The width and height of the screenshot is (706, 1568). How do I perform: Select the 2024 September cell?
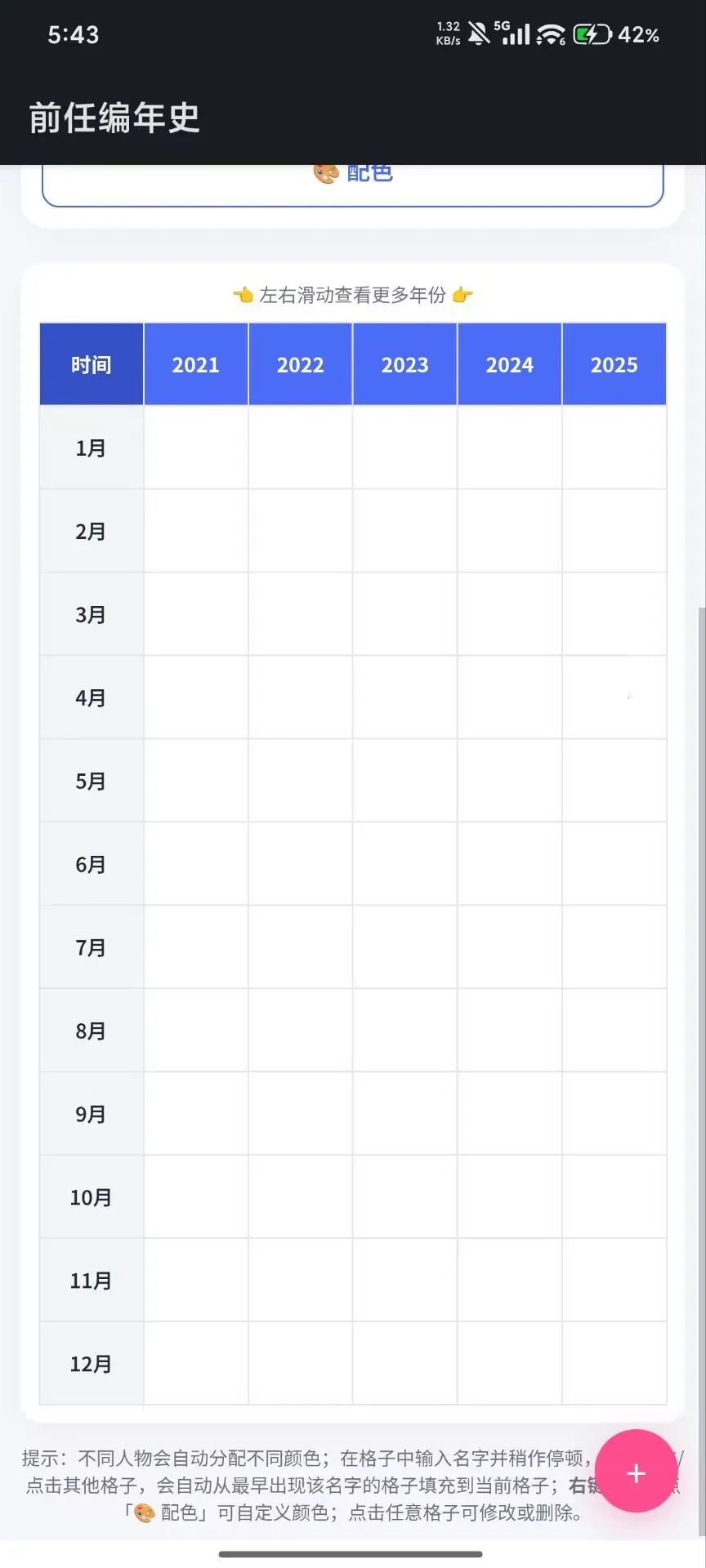point(510,1114)
